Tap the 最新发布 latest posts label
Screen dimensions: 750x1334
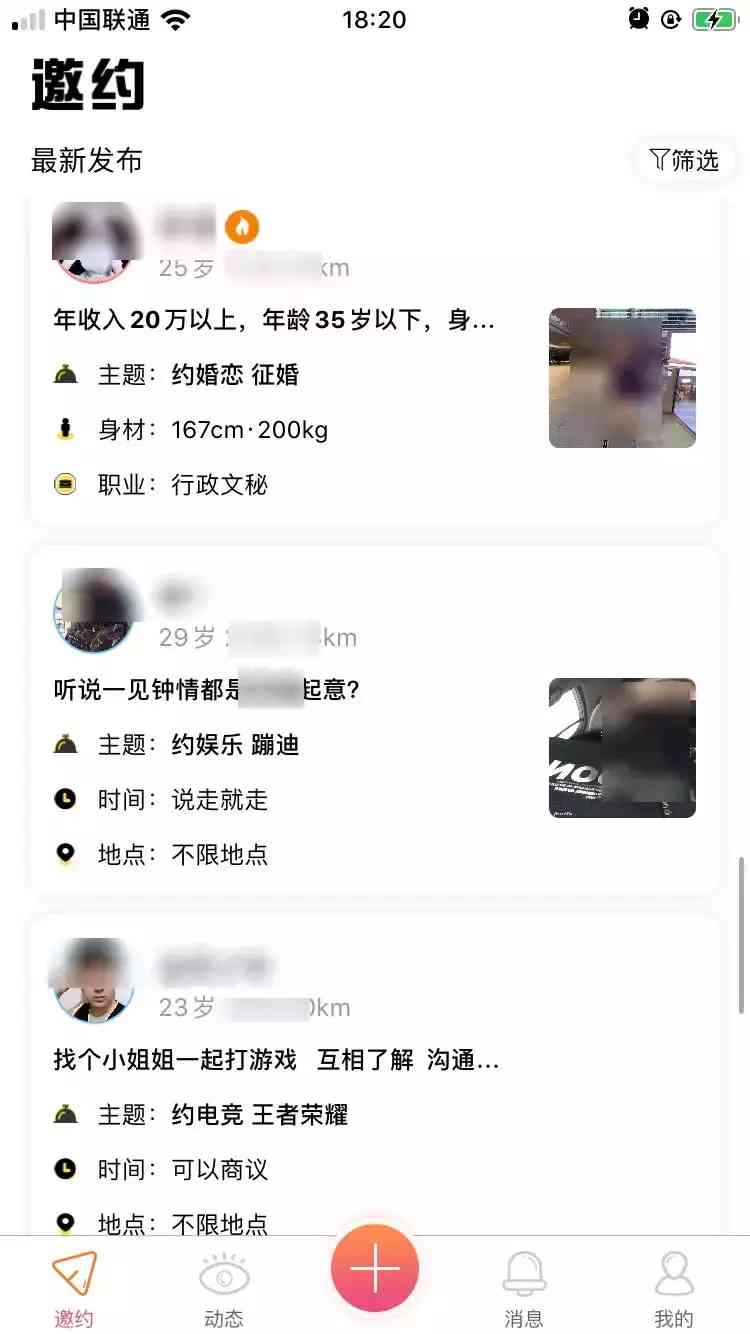(88, 161)
